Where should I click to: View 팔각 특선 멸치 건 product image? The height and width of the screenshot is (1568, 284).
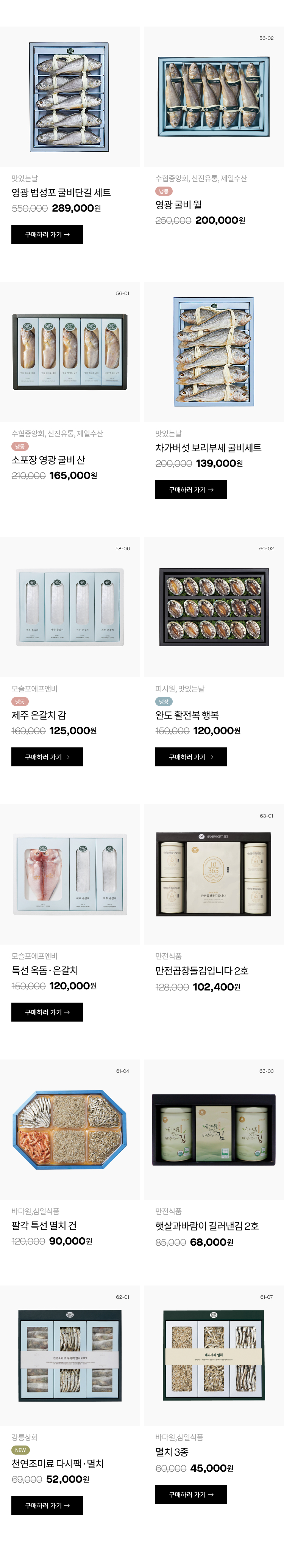click(70, 1129)
